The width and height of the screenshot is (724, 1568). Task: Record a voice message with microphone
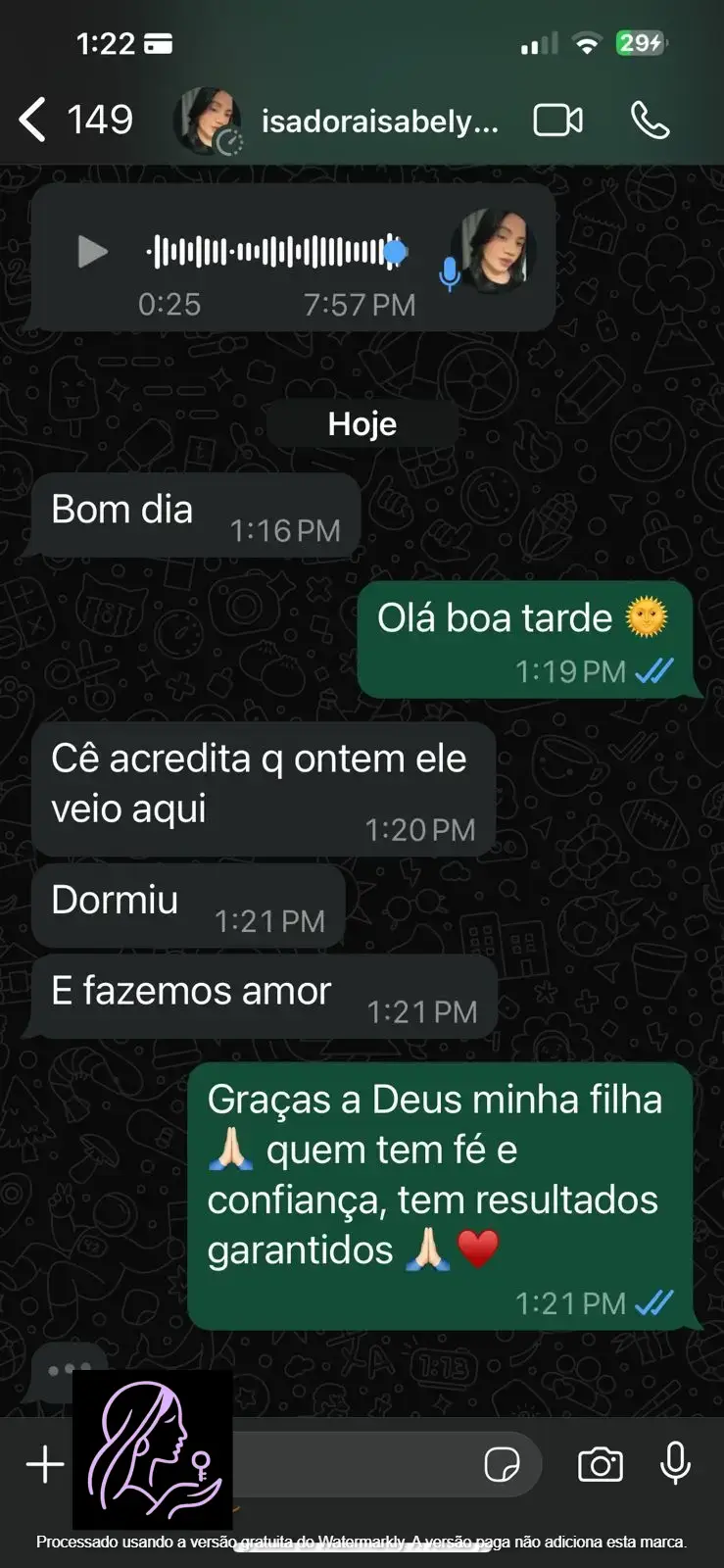point(675,1463)
